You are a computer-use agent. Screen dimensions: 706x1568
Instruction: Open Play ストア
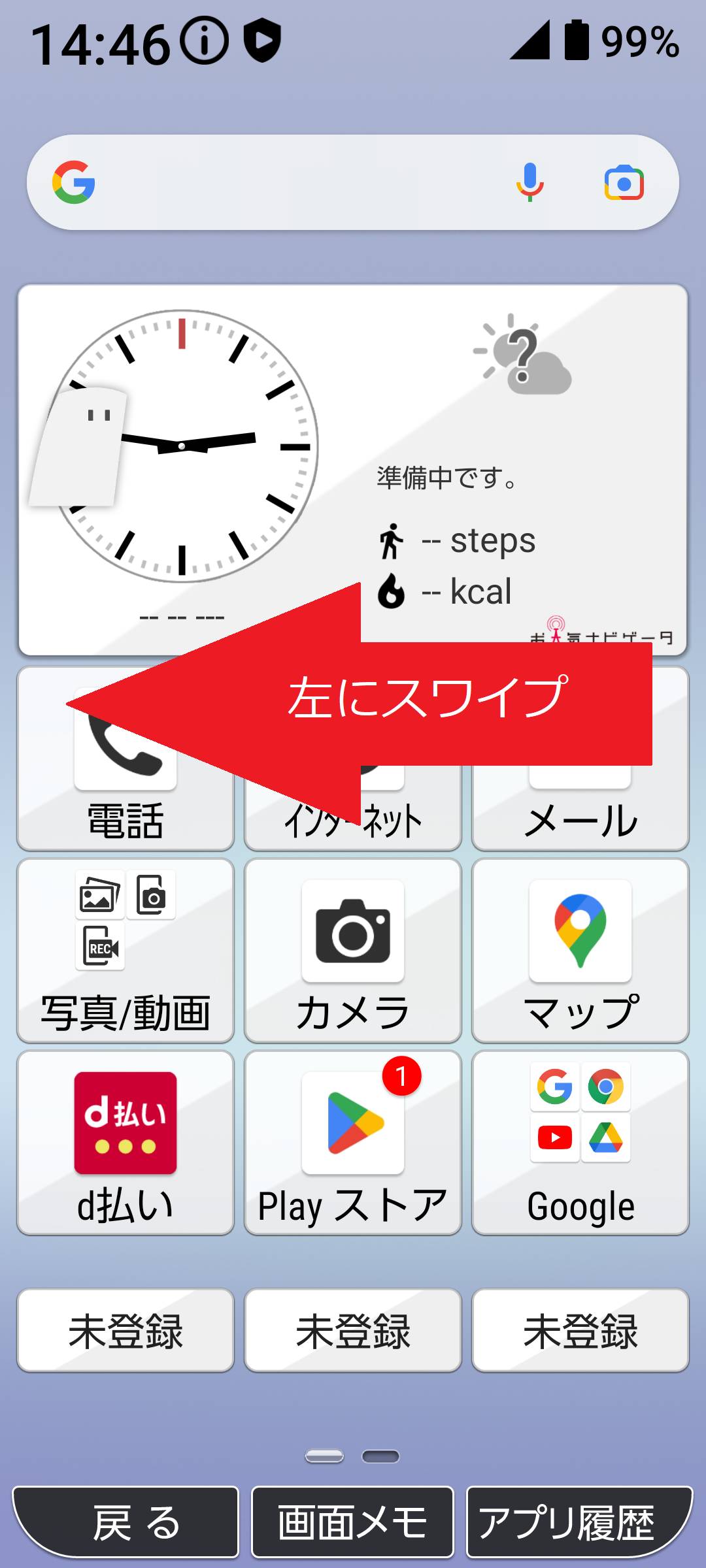coord(353,1143)
